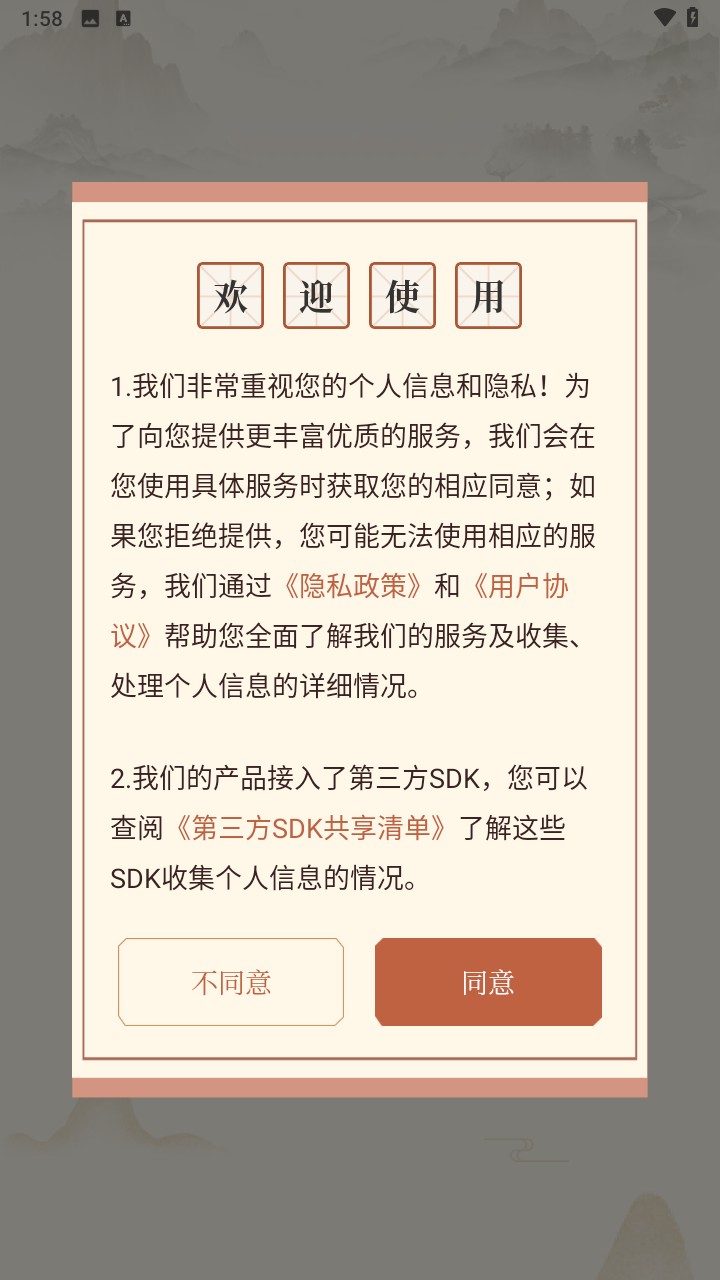
Task: Tap the 同意 button to accept
Action: click(x=488, y=982)
